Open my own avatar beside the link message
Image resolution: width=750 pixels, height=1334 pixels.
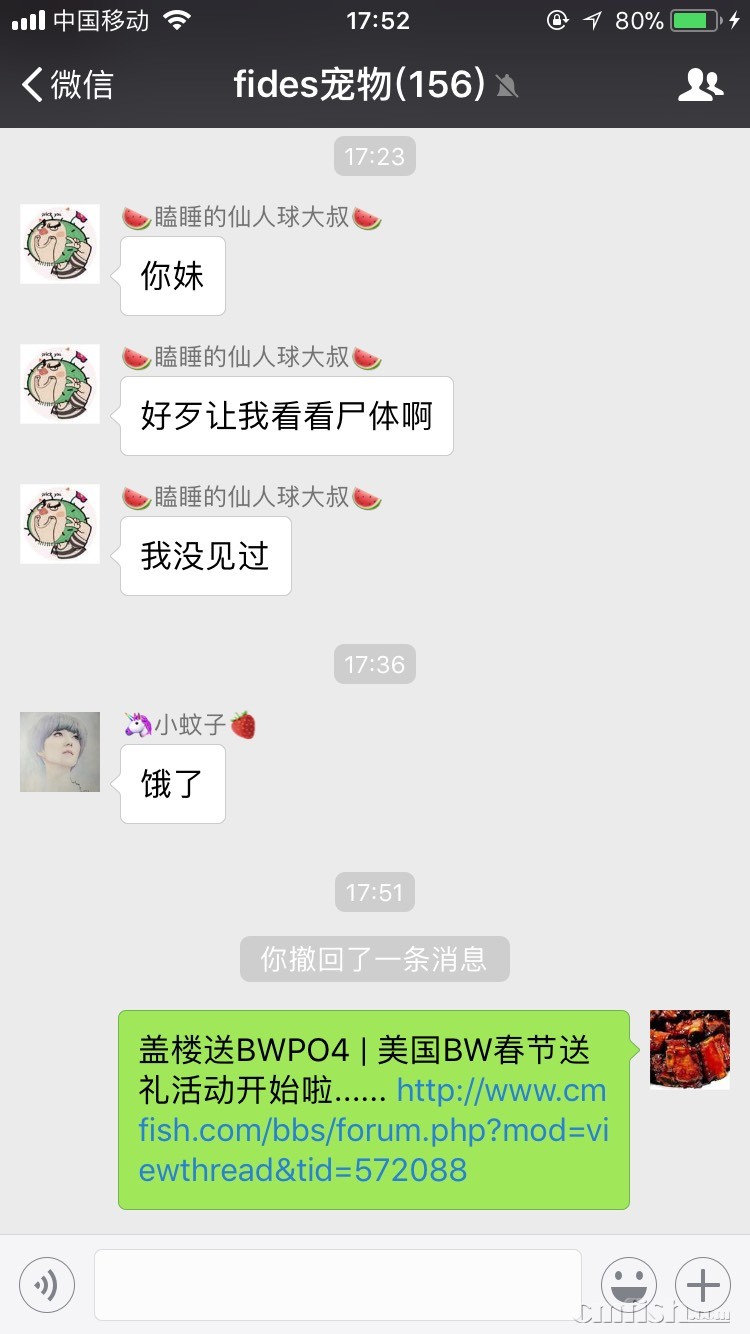(x=690, y=1049)
